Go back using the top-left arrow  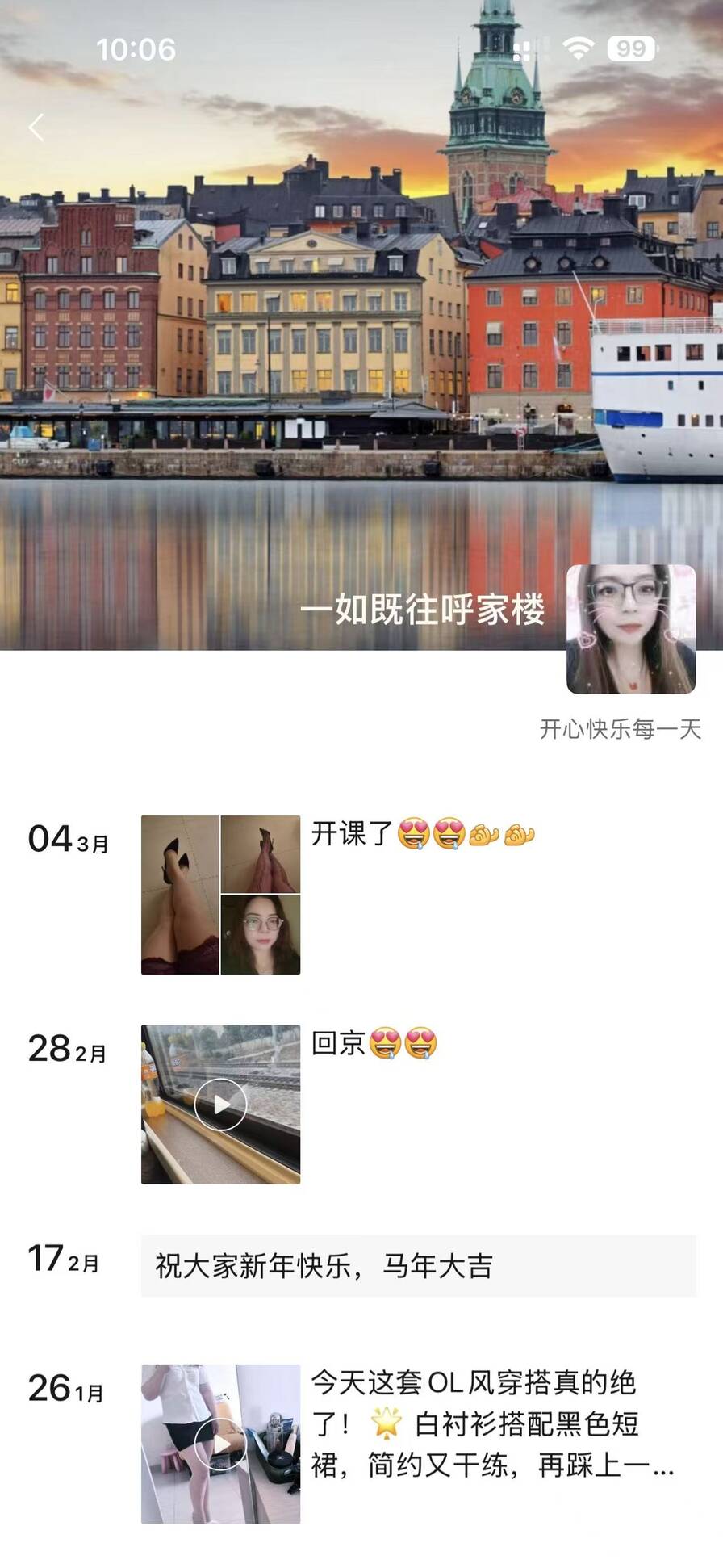(36, 128)
